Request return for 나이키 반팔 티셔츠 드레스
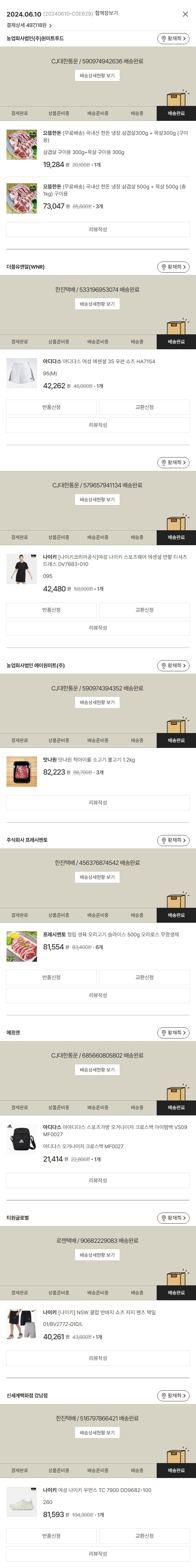Screen dimensions: 196x1568 click(51, 610)
